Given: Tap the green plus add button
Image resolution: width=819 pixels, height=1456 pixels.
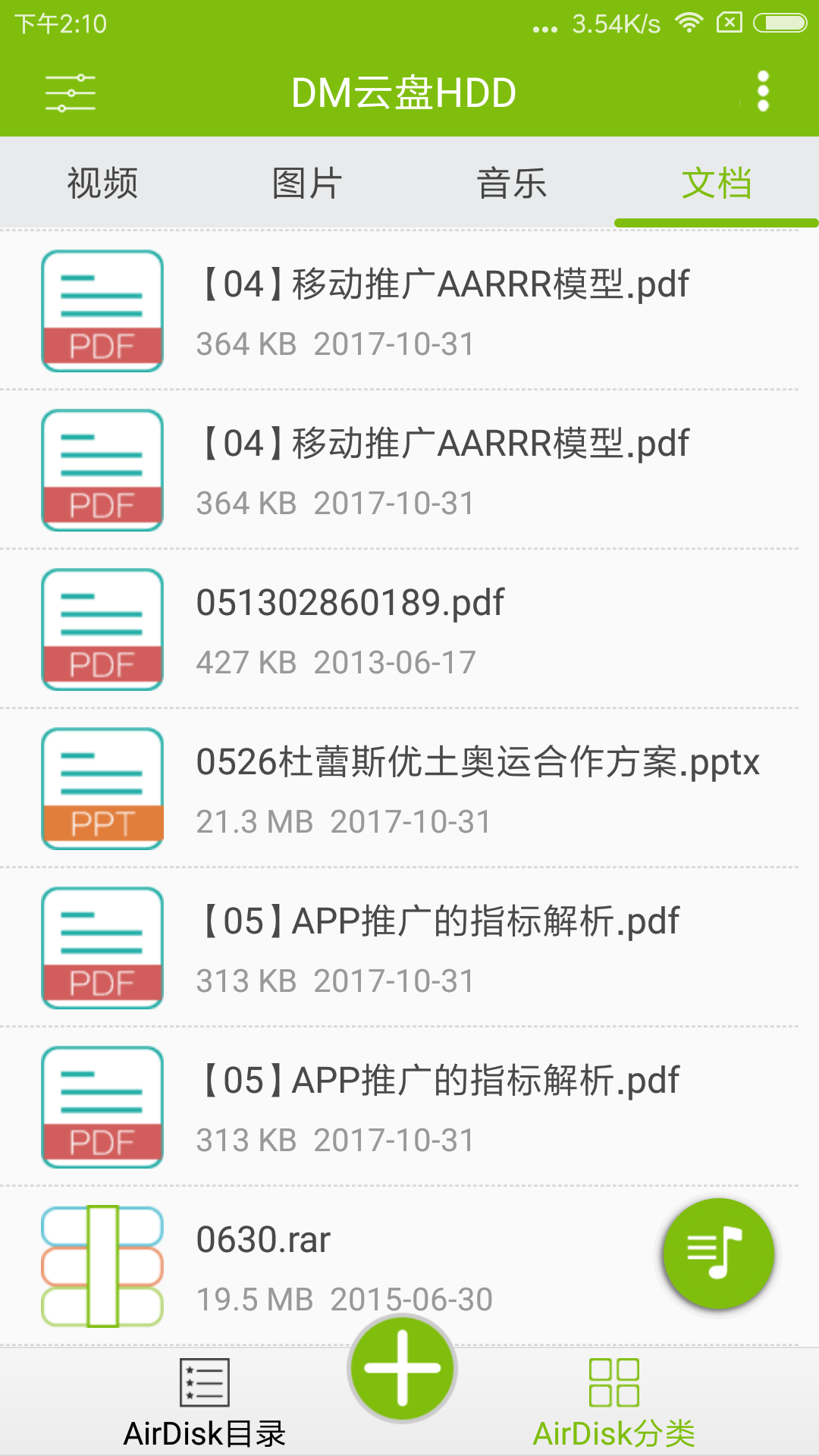Looking at the screenshot, I should (x=402, y=1368).
